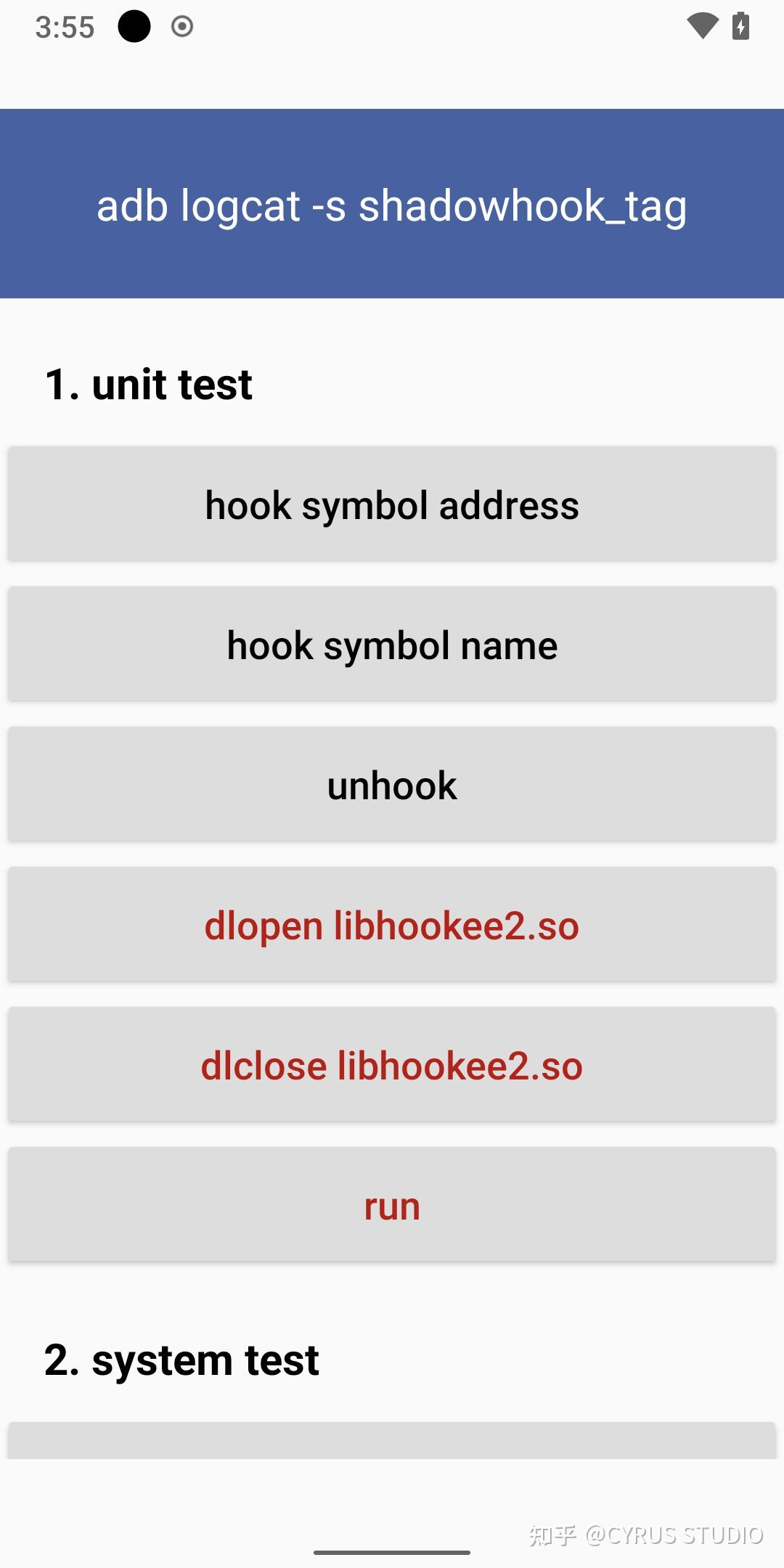Select the '1. unit test' section heading
Screen dimensions: 784x1568
(x=147, y=385)
